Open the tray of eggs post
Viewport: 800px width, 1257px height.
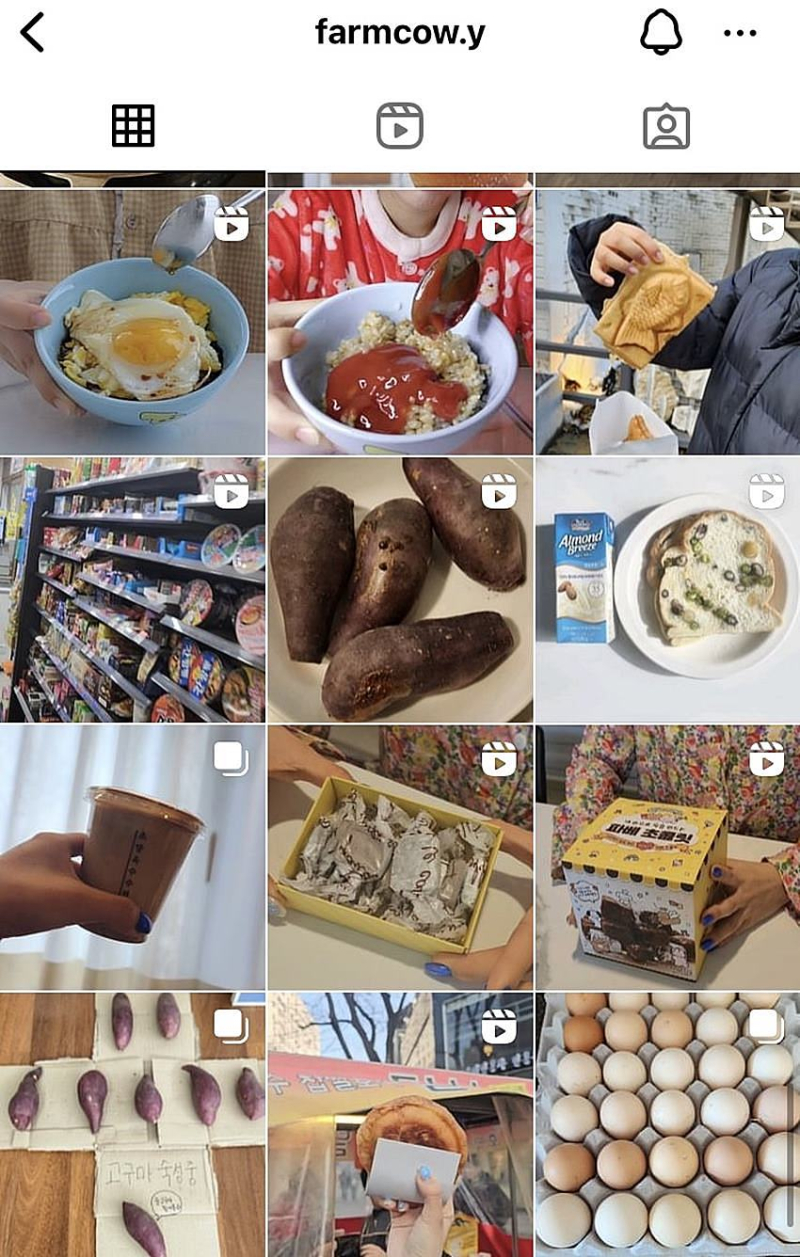click(667, 1124)
